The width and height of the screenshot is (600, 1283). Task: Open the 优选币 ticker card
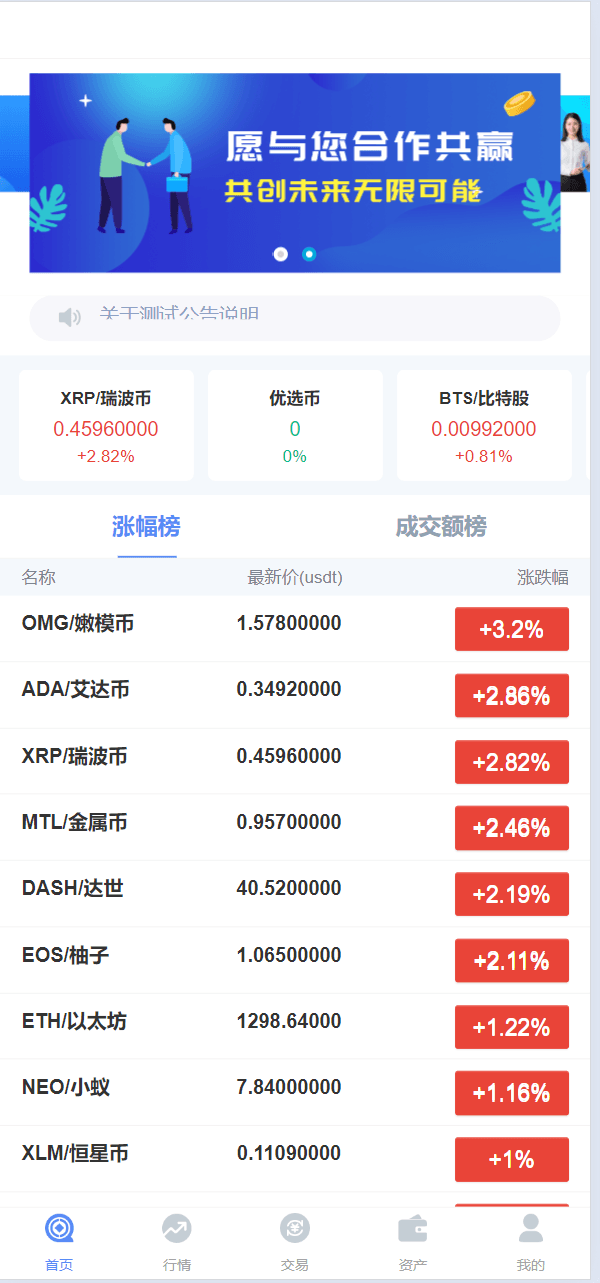point(295,425)
